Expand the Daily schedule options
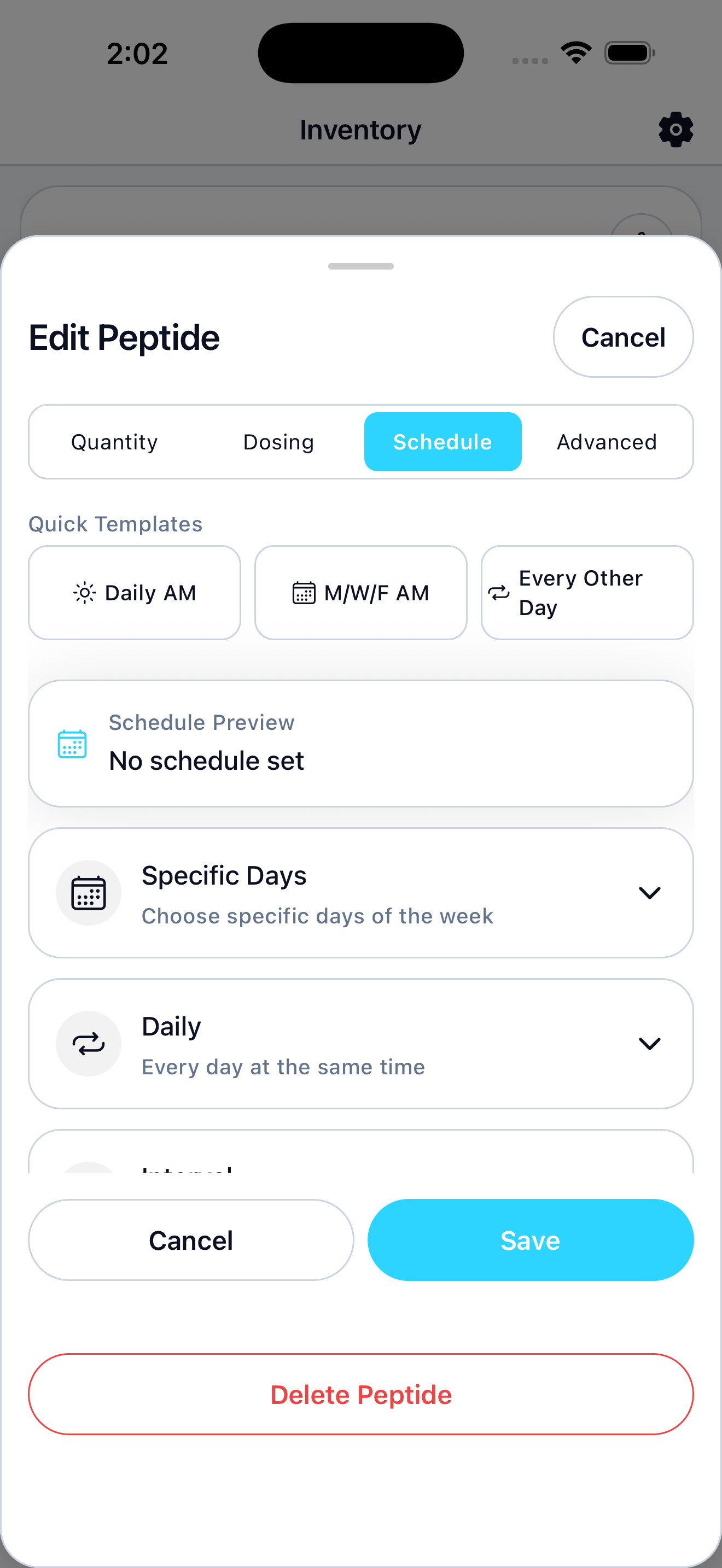 pyautogui.click(x=650, y=1043)
